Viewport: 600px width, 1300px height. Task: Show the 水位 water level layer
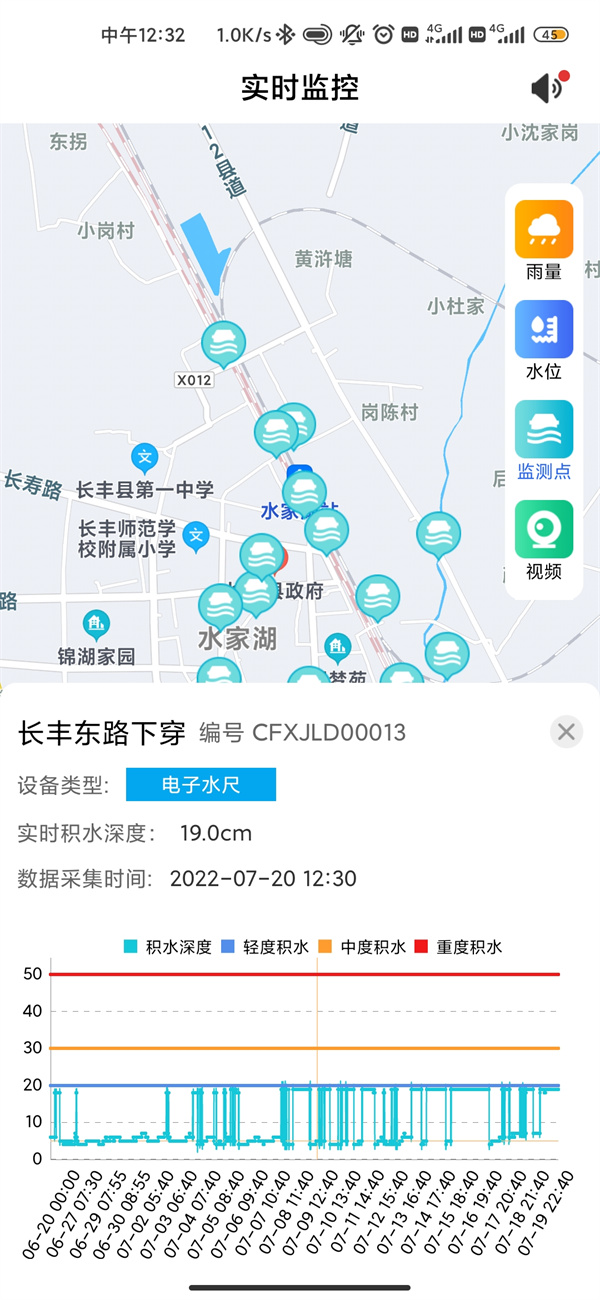click(544, 340)
